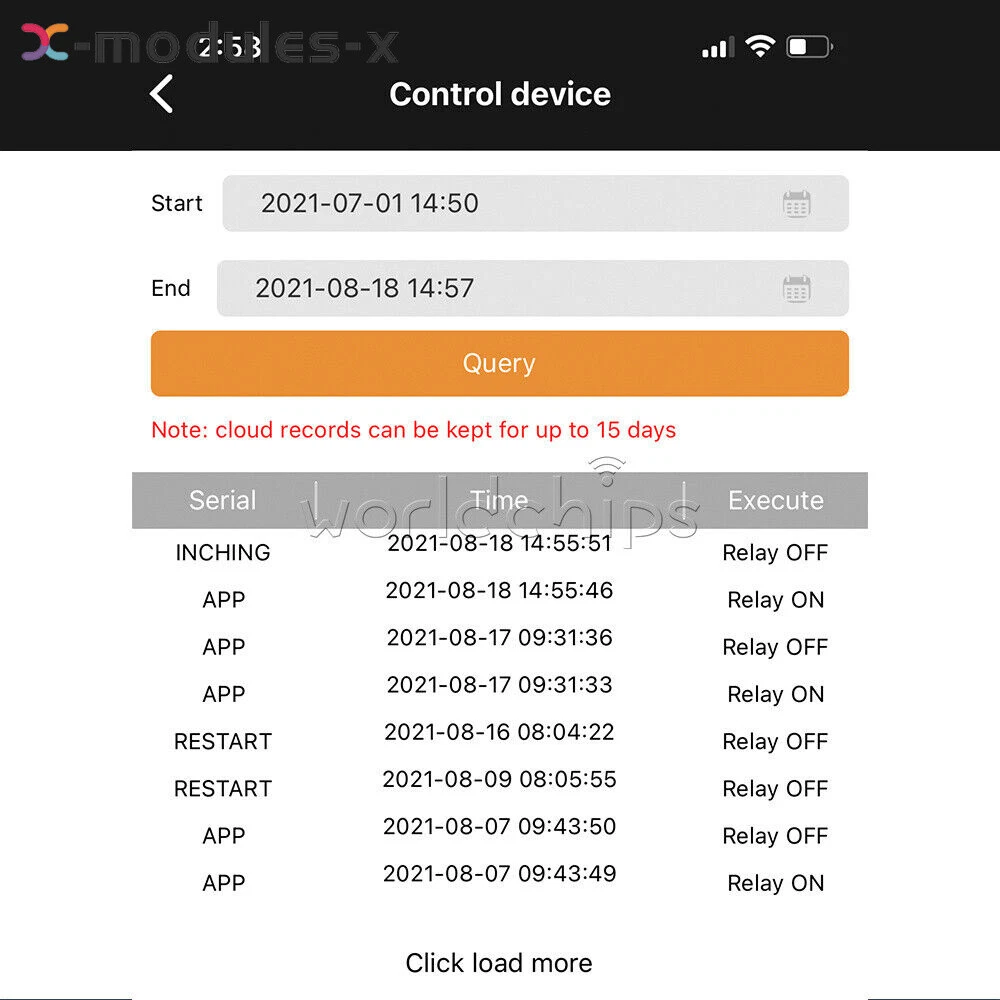Go back from Control device
1000x1000 pixels.
[x=162, y=95]
